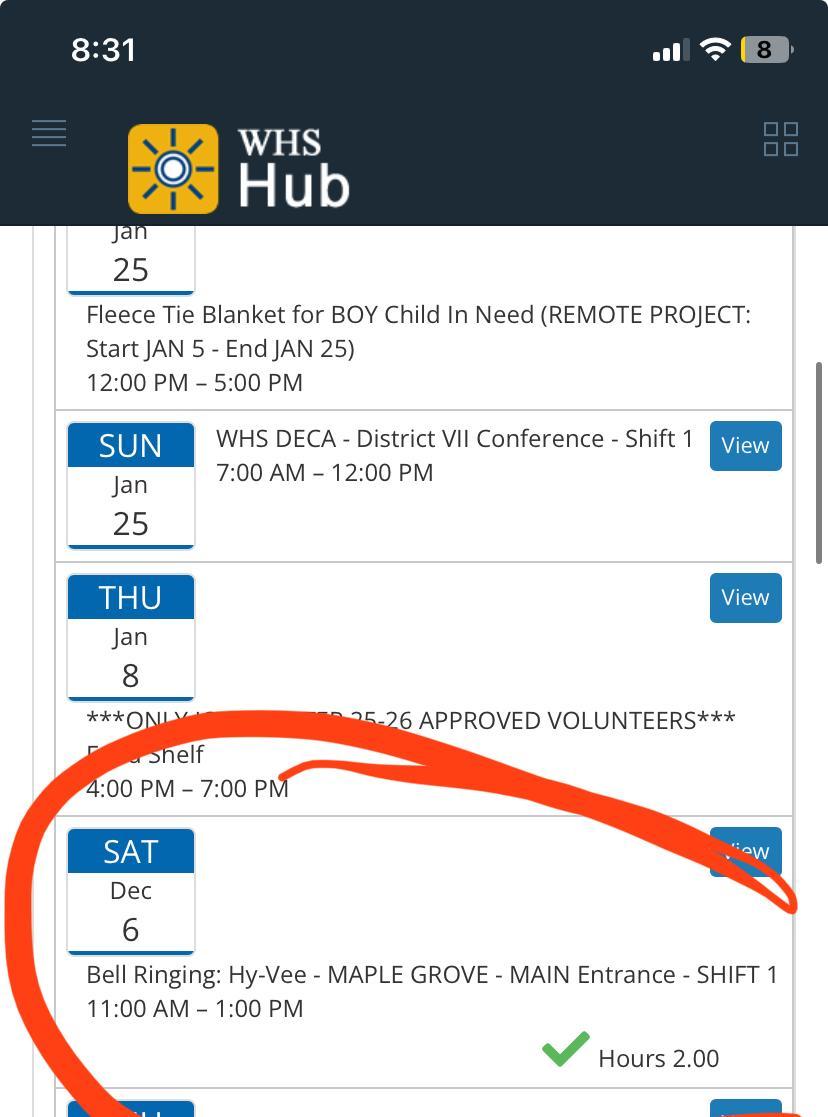The image size is (828, 1117).
Task: View the Thursday Jan 8 volunteer shift
Action: pyautogui.click(x=745, y=598)
